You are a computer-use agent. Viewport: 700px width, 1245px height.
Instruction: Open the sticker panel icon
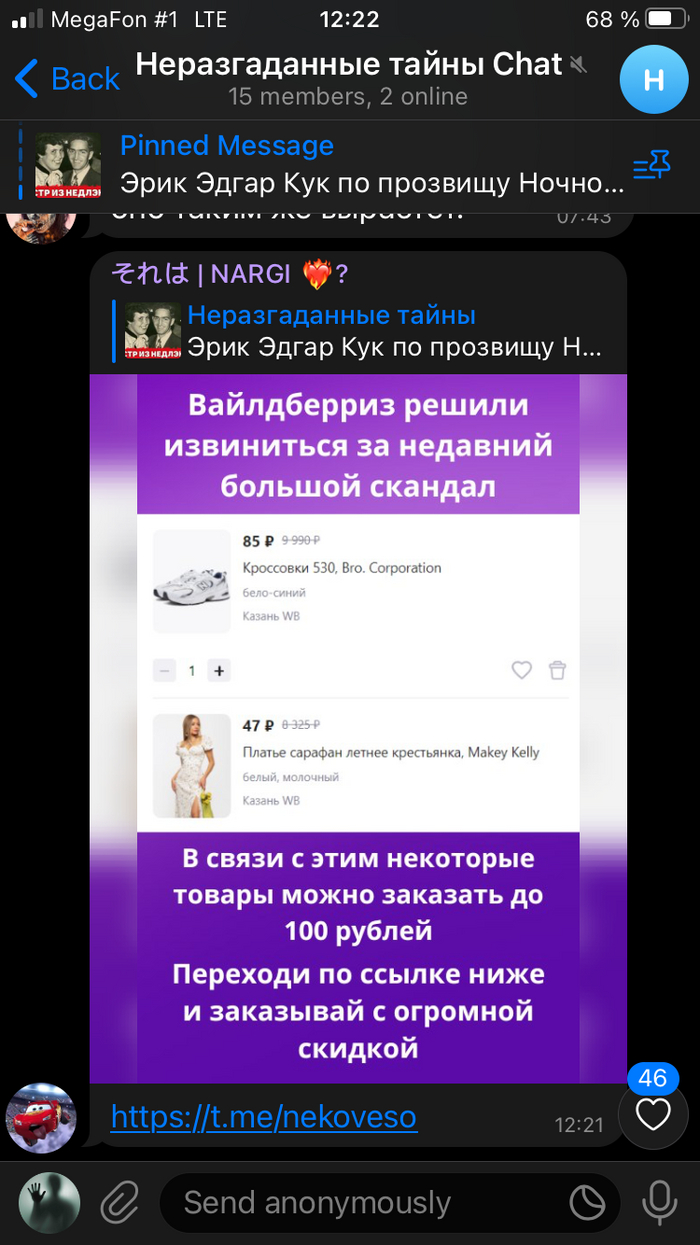(588, 1202)
